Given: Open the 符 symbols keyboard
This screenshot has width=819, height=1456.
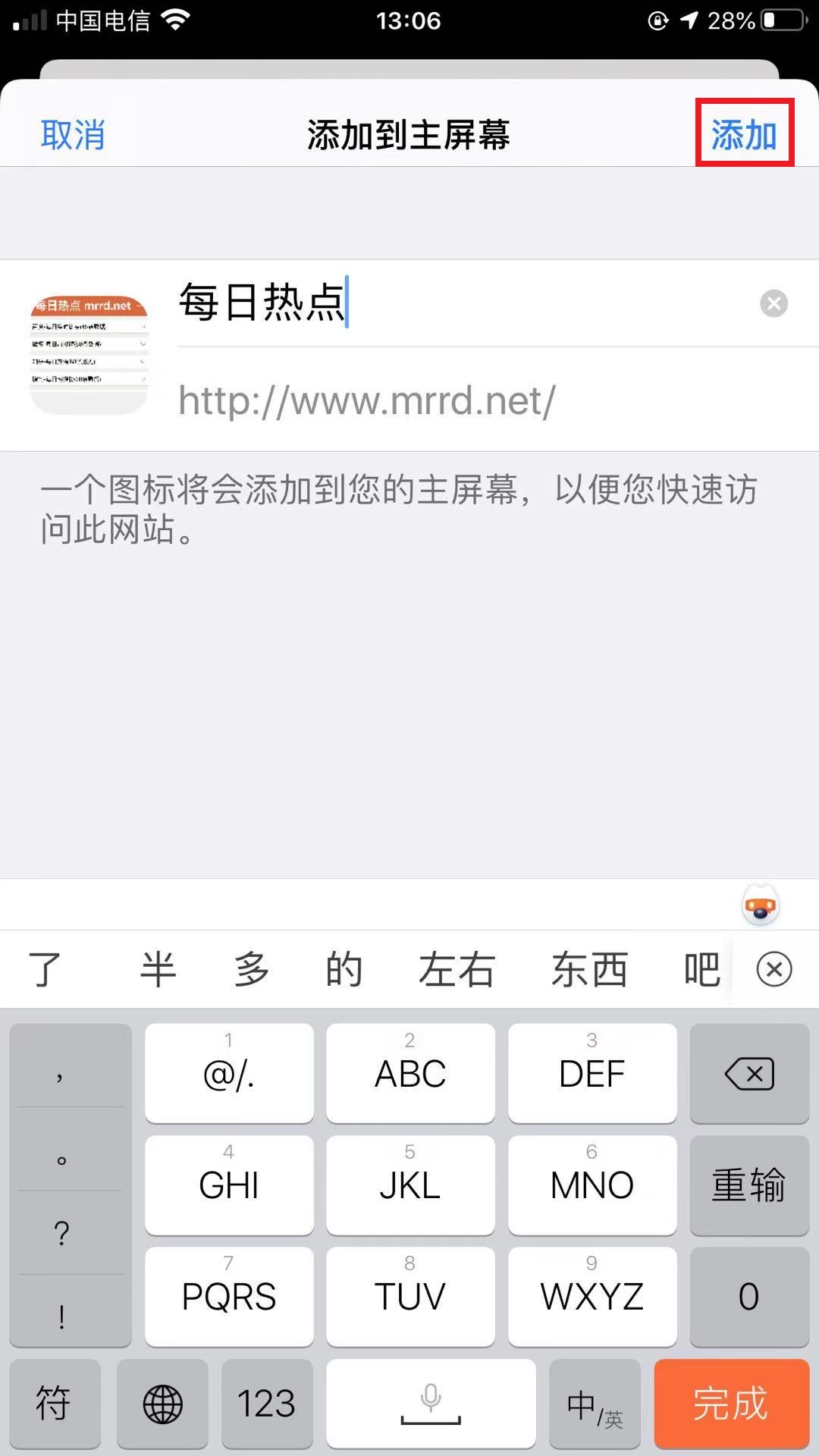Looking at the screenshot, I should (54, 1403).
